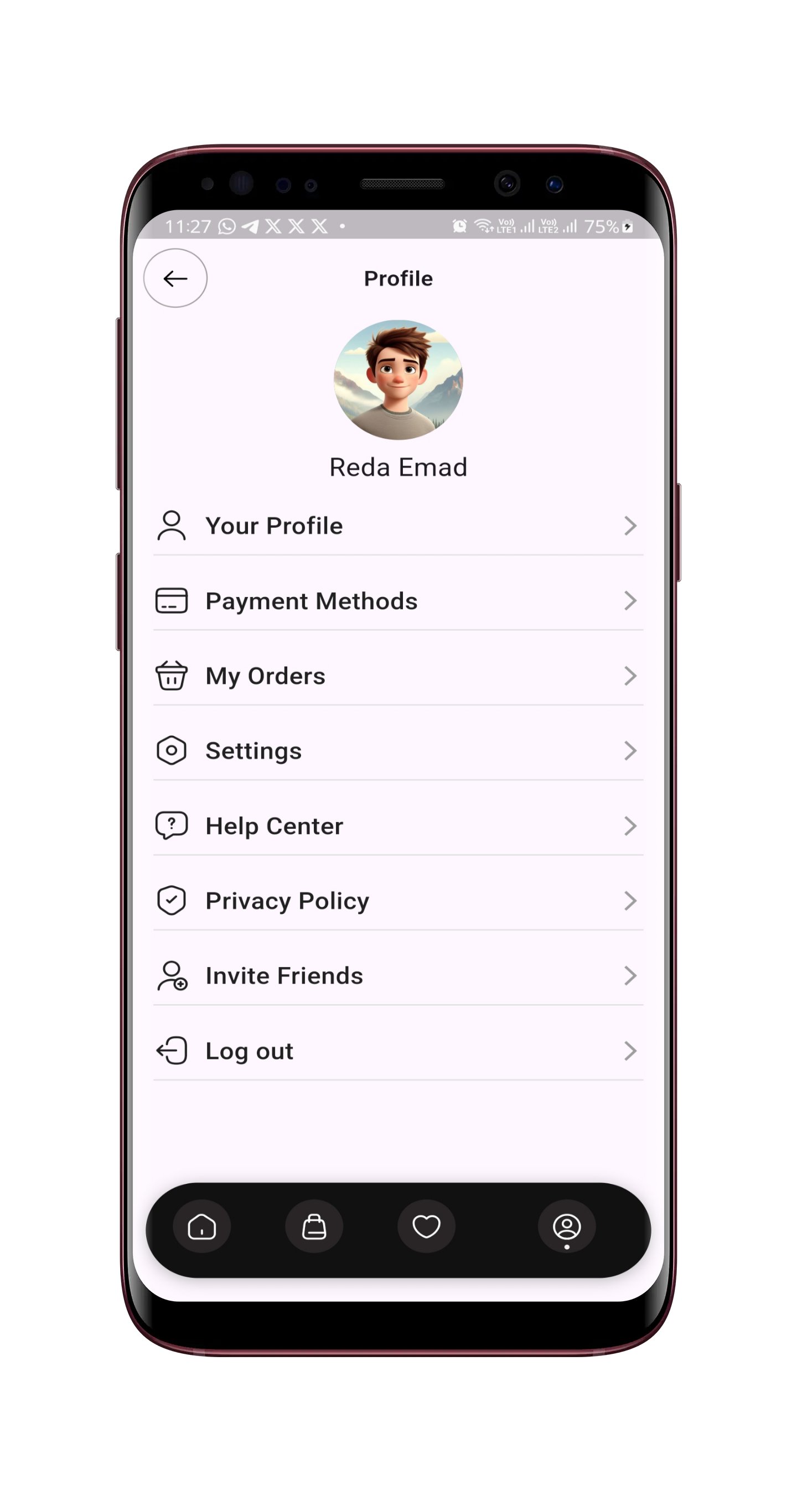Image resolution: width=797 pixels, height=1512 pixels.
Task: Open Payment Methods
Action: [x=398, y=600]
